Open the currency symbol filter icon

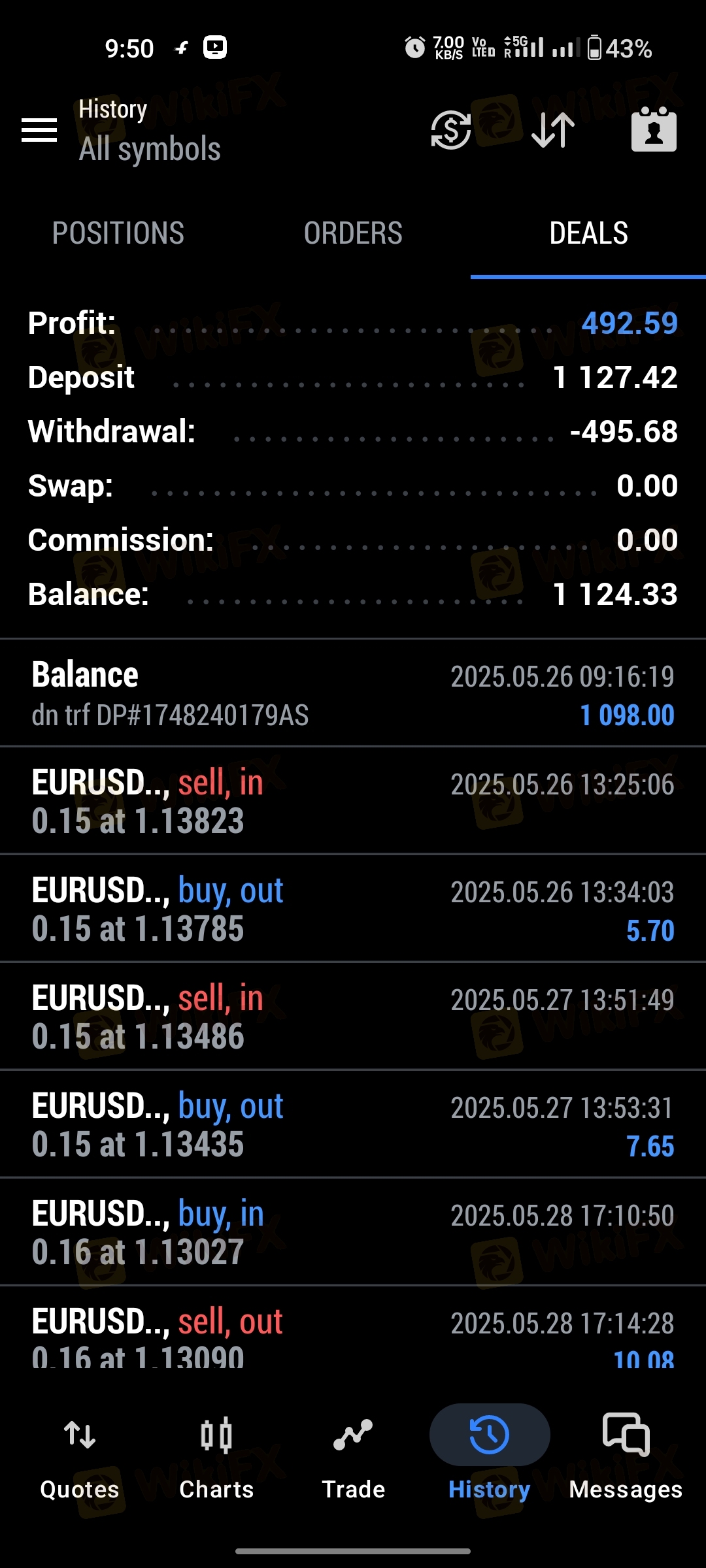pyautogui.click(x=451, y=129)
